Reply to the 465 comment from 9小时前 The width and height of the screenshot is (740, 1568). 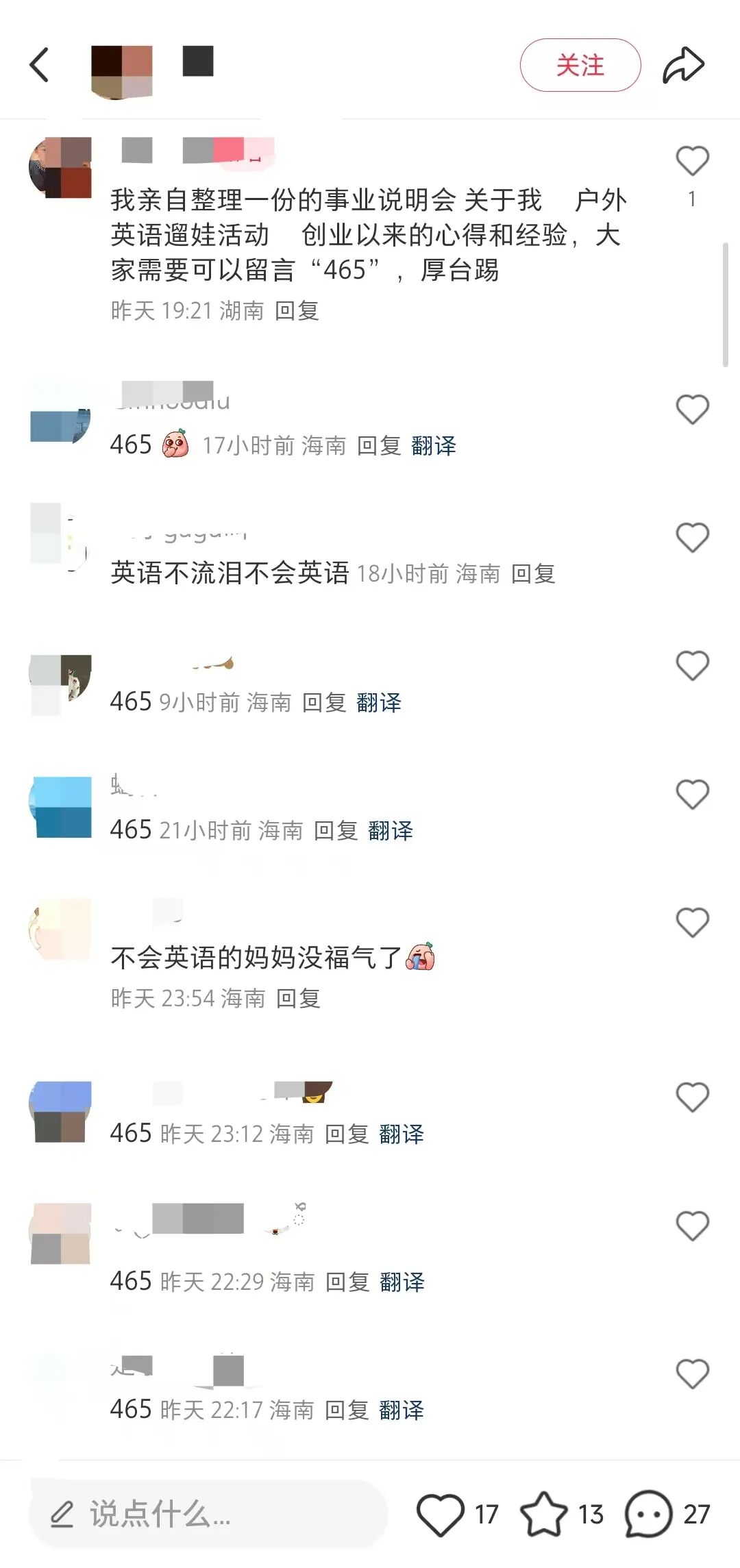point(324,702)
